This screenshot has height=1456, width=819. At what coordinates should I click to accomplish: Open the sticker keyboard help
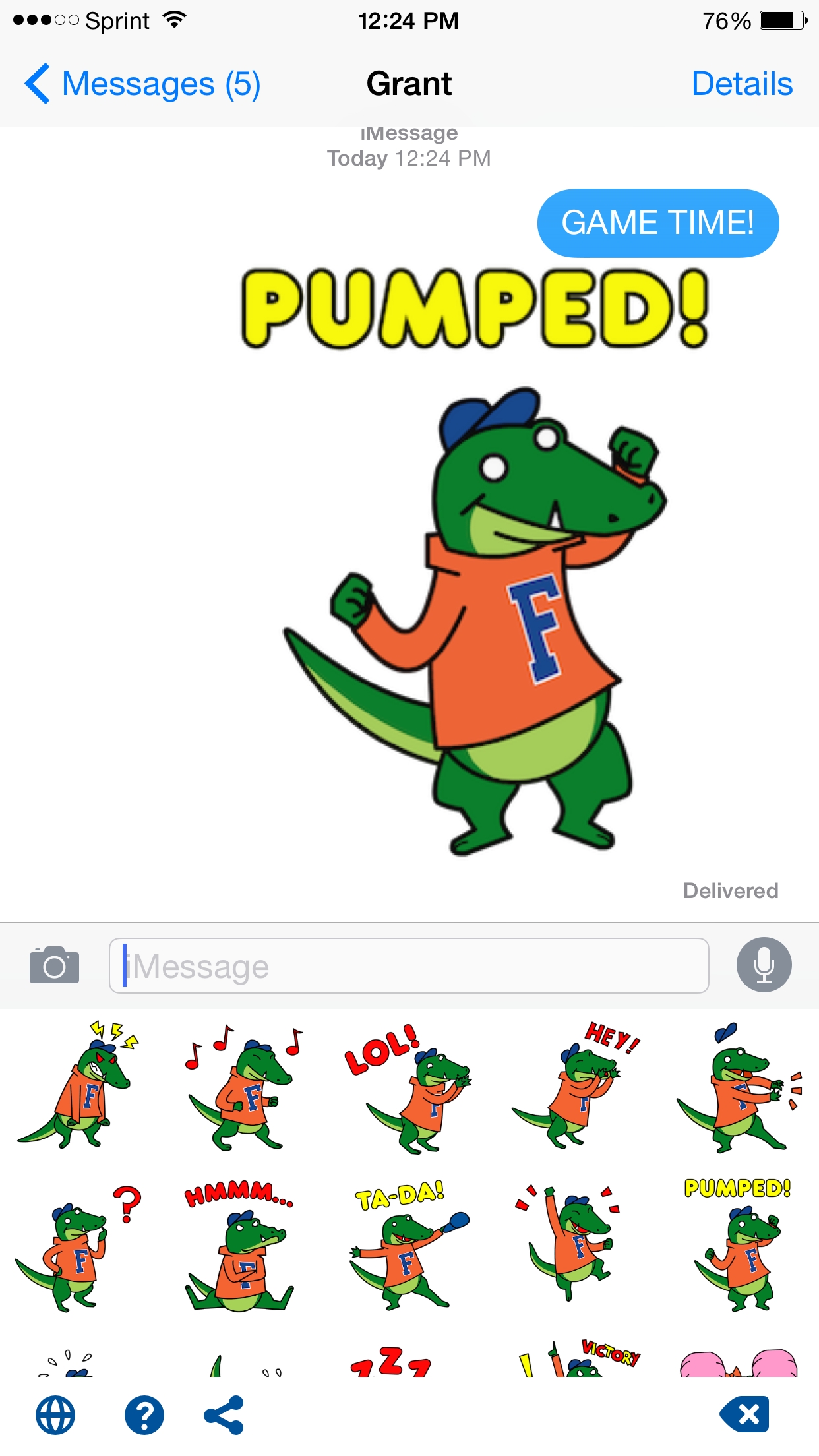[x=144, y=1415]
